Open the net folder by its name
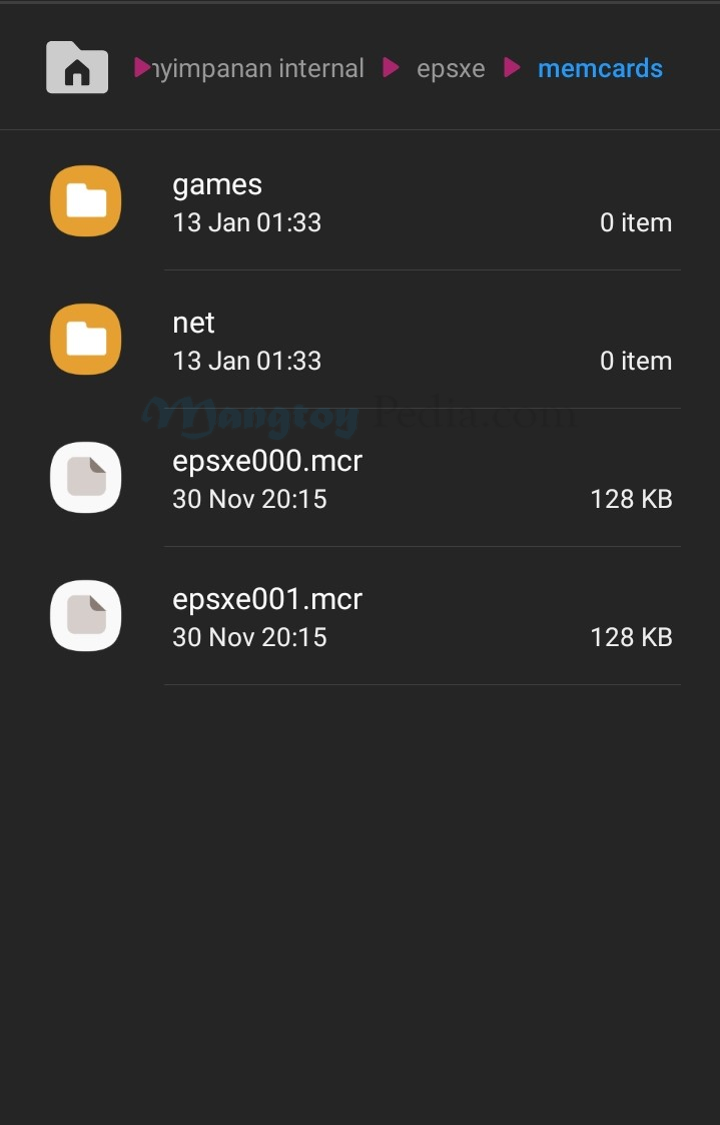The height and width of the screenshot is (1125, 720). pos(191,322)
